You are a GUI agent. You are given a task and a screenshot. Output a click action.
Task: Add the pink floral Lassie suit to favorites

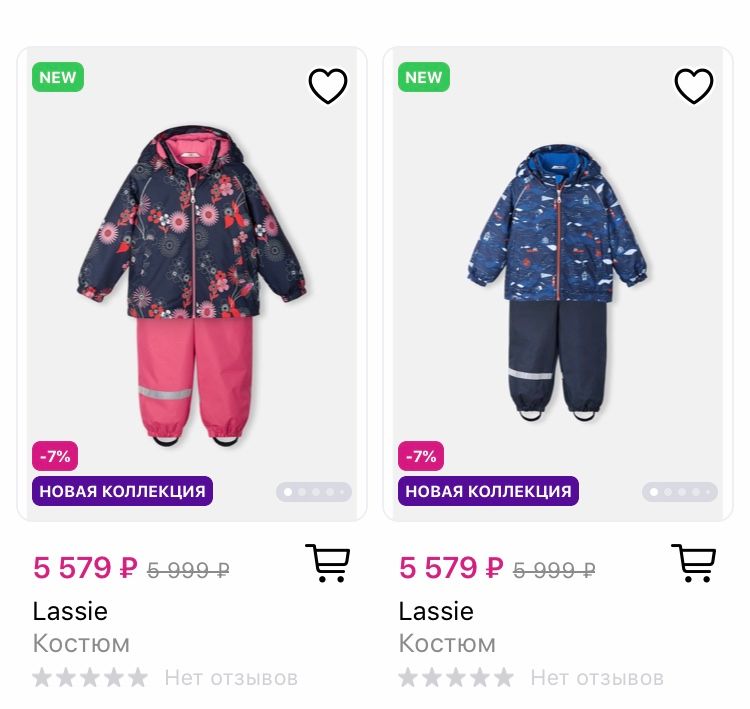pos(327,86)
